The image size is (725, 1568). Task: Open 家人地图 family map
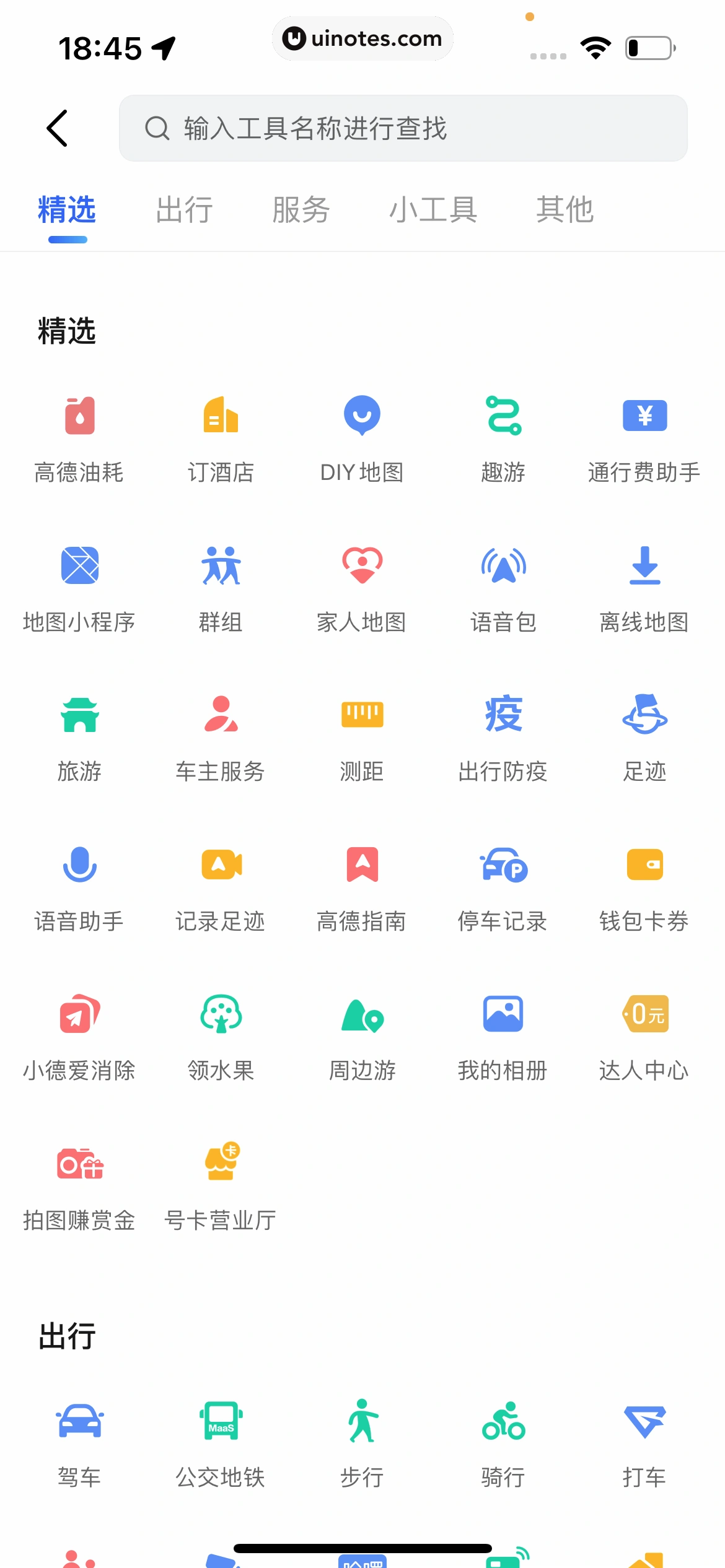click(x=362, y=586)
